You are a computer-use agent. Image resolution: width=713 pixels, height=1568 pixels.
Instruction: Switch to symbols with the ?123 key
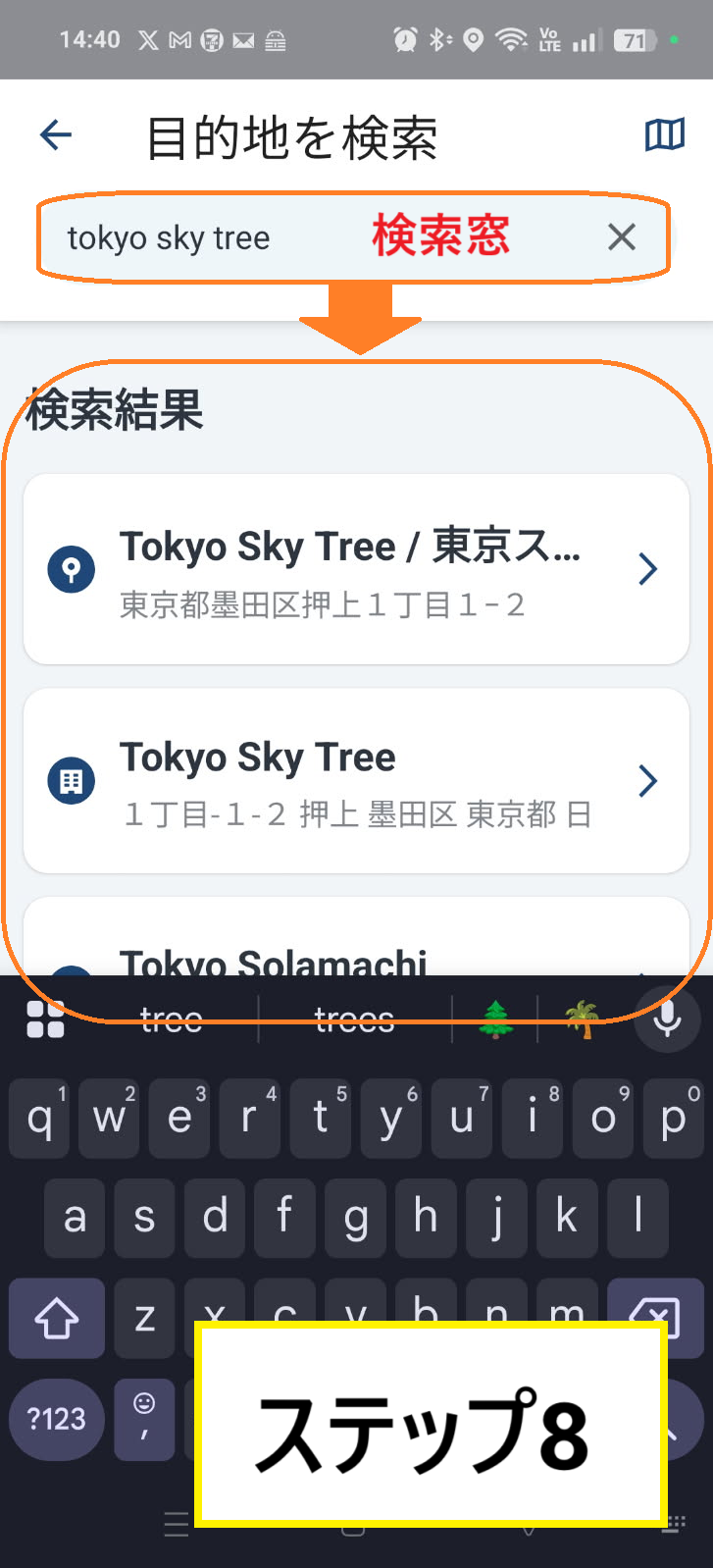(x=56, y=1419)
